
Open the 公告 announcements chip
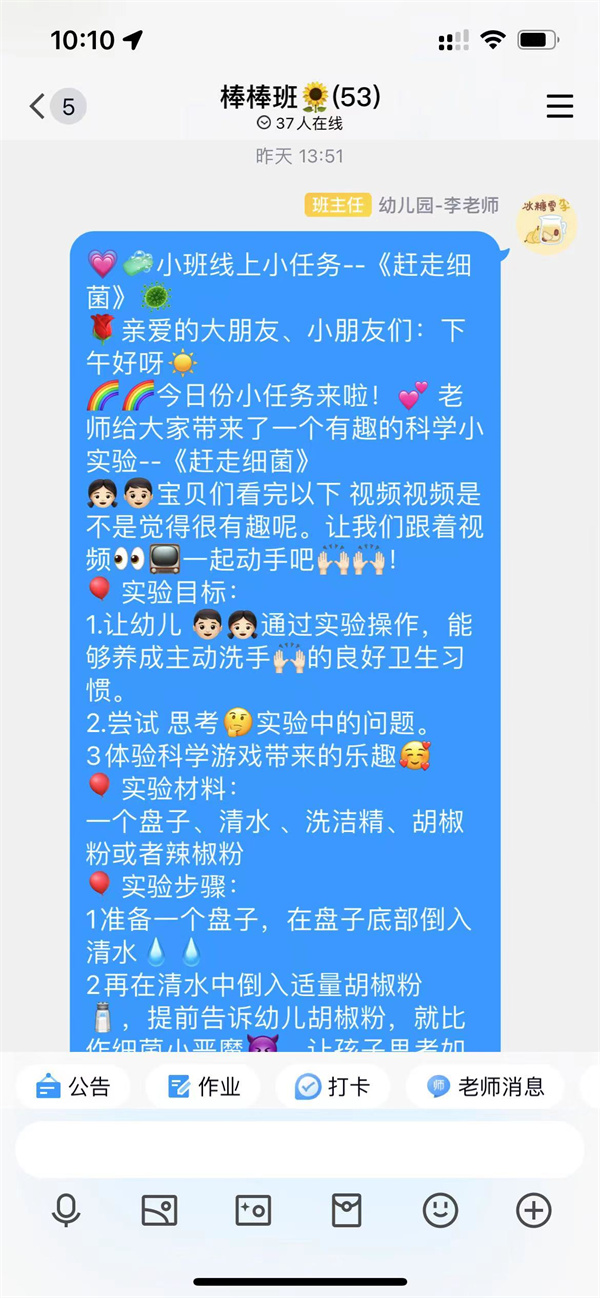point(73,1087)
